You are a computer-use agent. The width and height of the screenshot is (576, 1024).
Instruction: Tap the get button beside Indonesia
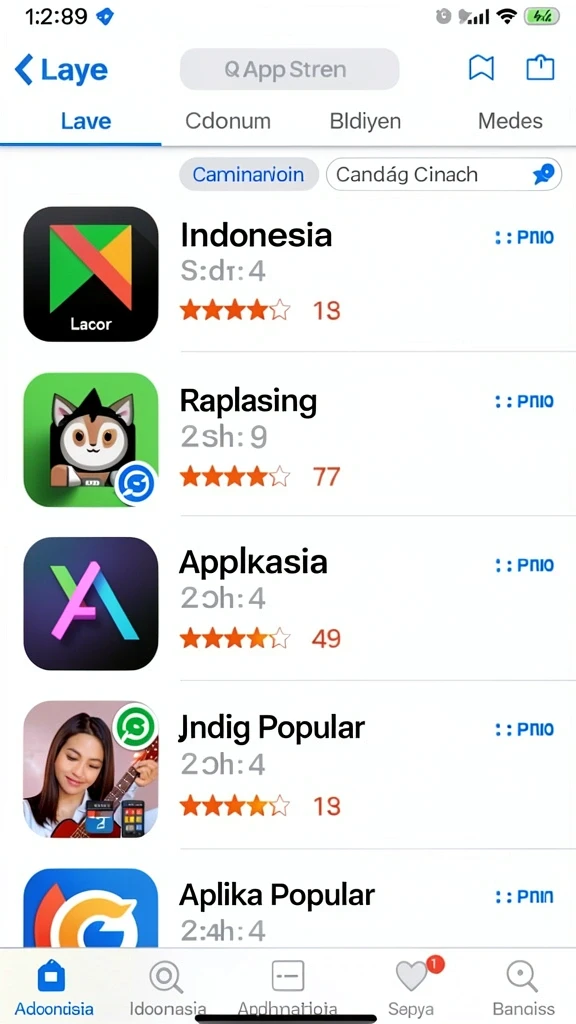click(524, 237)
